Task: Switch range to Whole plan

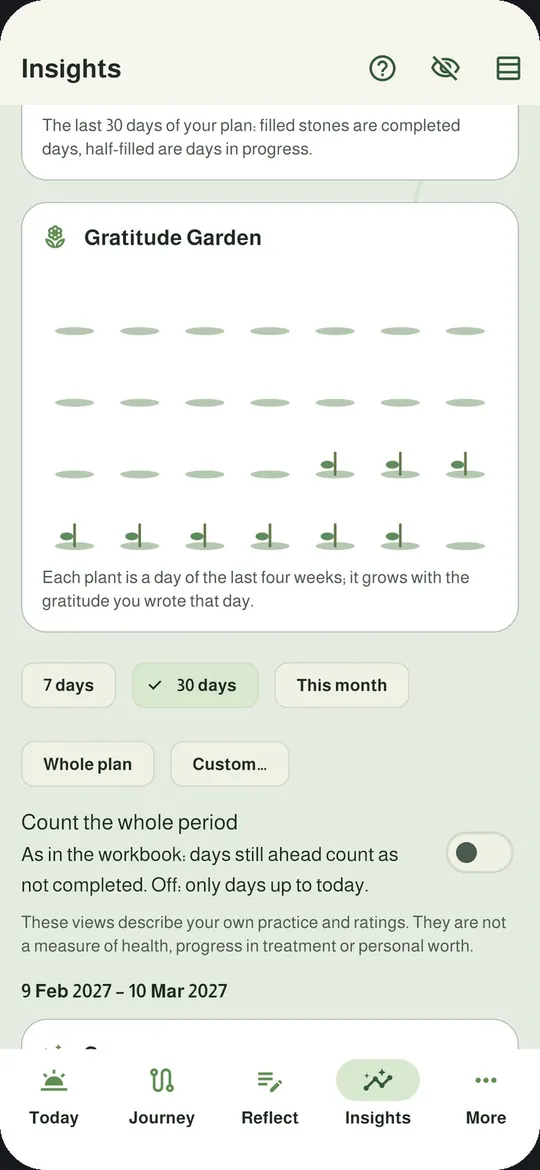Action: point(88,764)
